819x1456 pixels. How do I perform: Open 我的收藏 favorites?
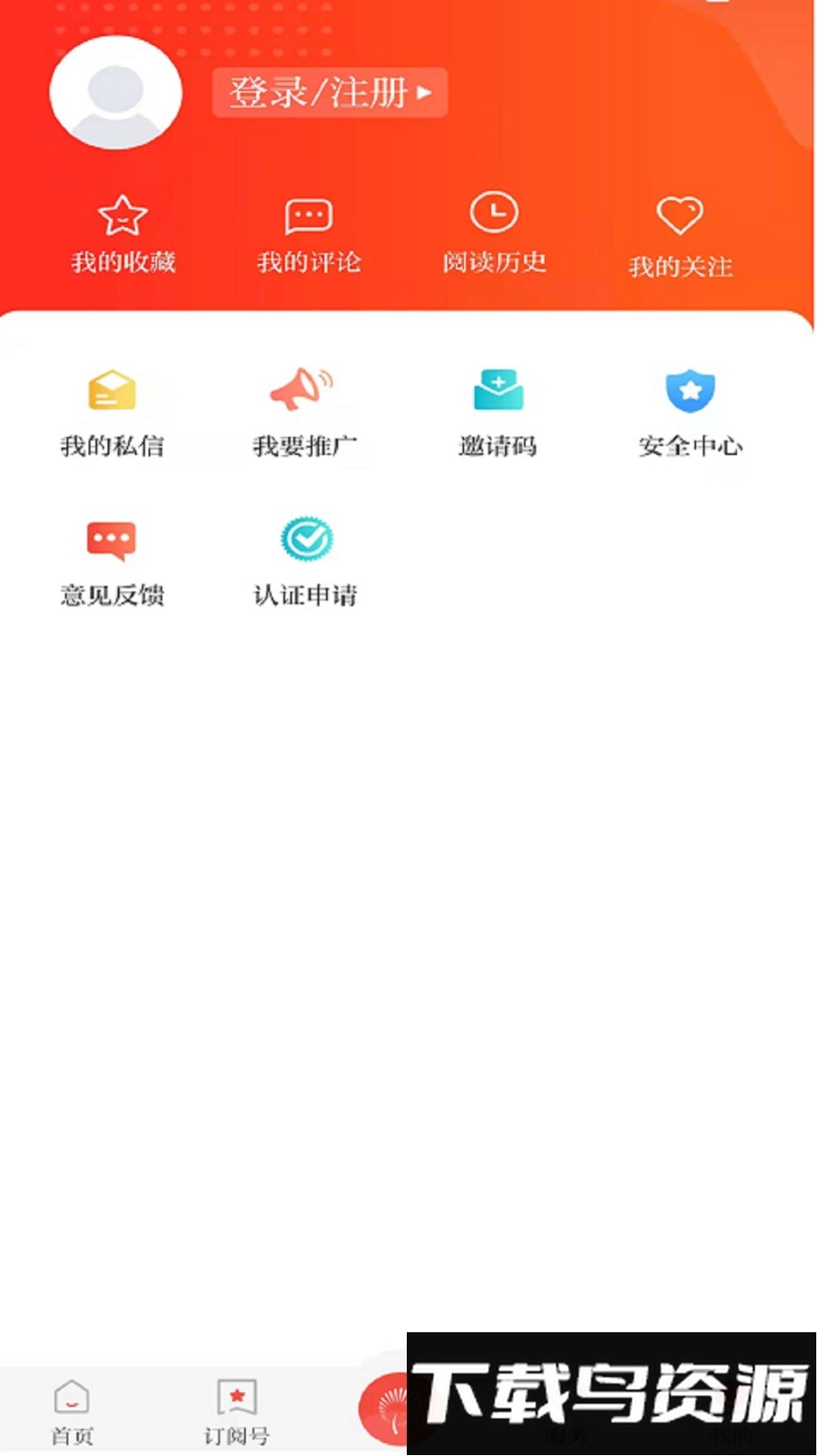(123, 235)
